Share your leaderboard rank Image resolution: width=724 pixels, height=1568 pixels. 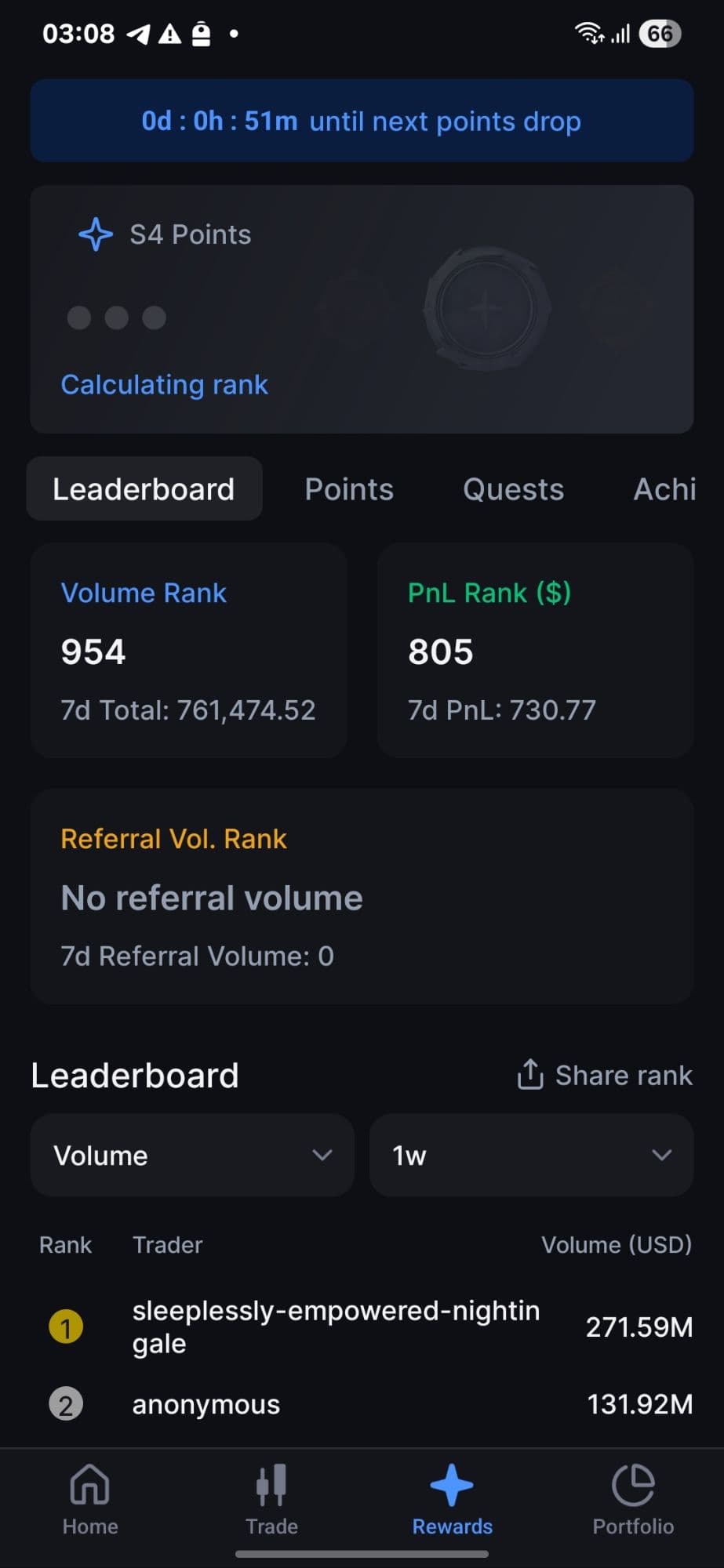[605, 1075]
